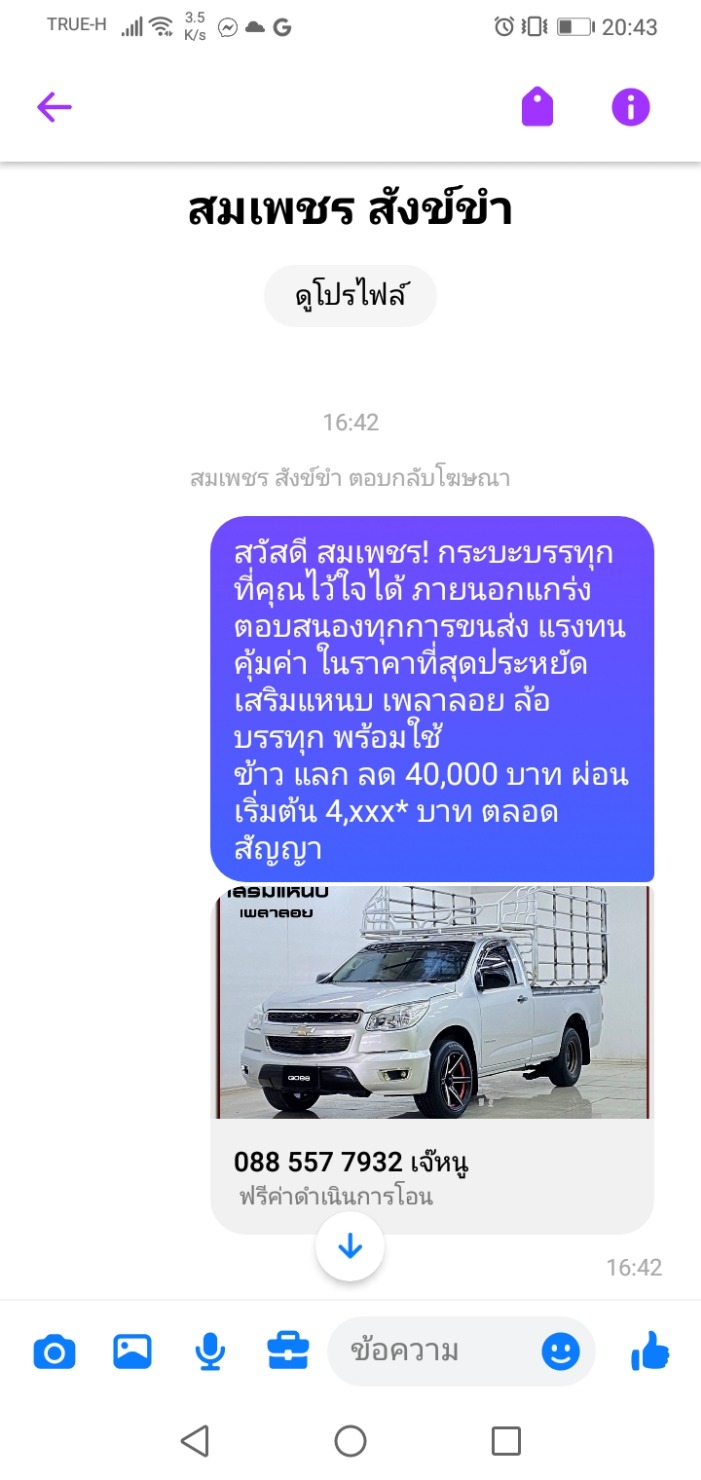The image size is (701, 1480).
Task: Go back using the purple arrow
Action: point(54,107)
